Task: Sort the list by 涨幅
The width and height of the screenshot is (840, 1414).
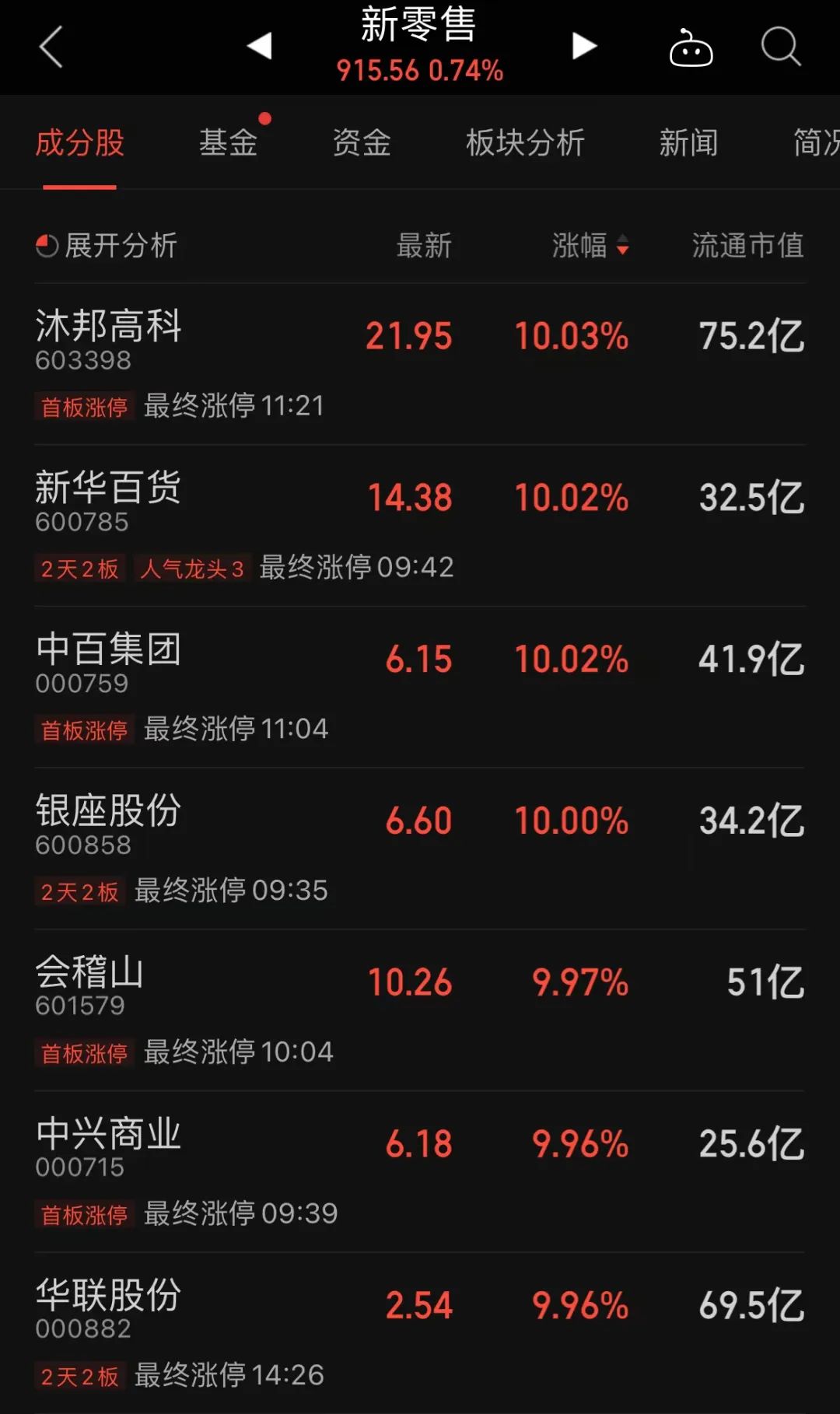Action: pos(590,246)
